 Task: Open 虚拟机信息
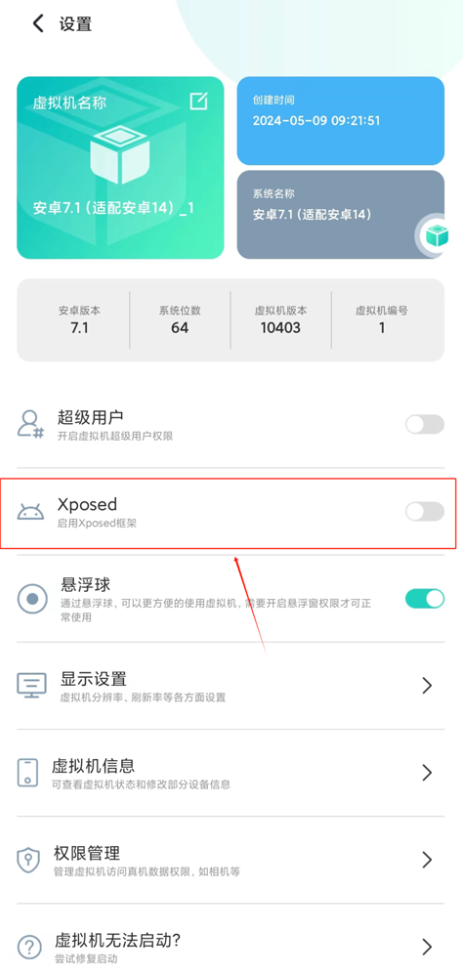coord(231,773)
